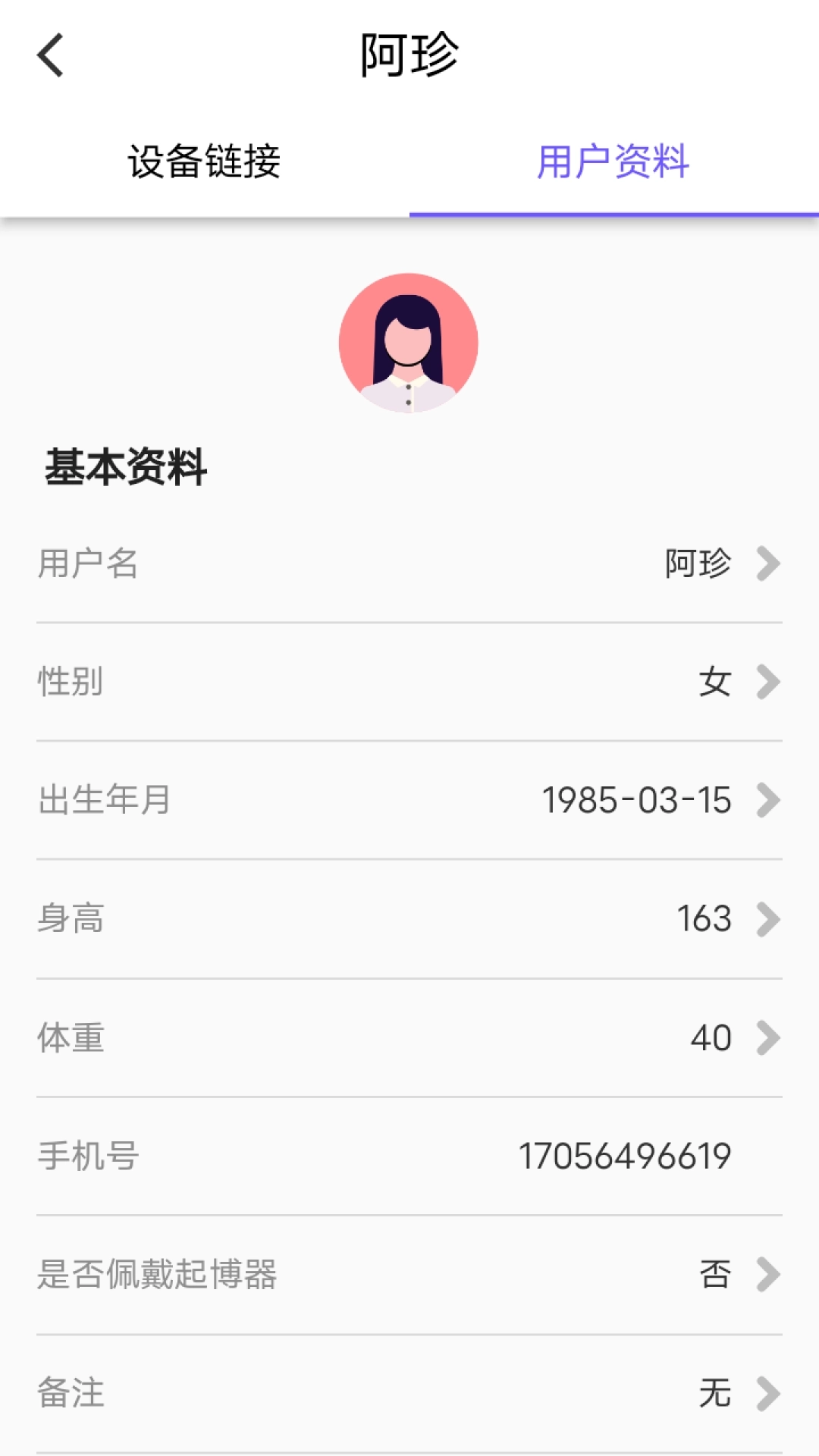Tap the back arrow to return
Image resolution: width=819 pixels, height=1456 pixels.
point(50,55)
